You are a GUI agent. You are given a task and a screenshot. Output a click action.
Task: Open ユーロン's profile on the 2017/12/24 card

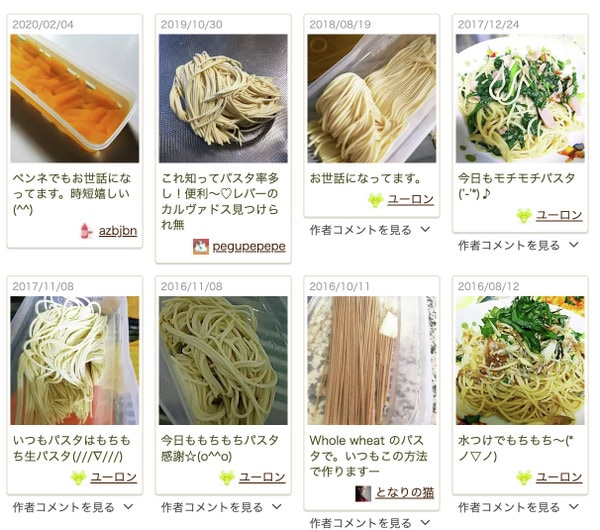pyautogui.click(x=559, y=215)
